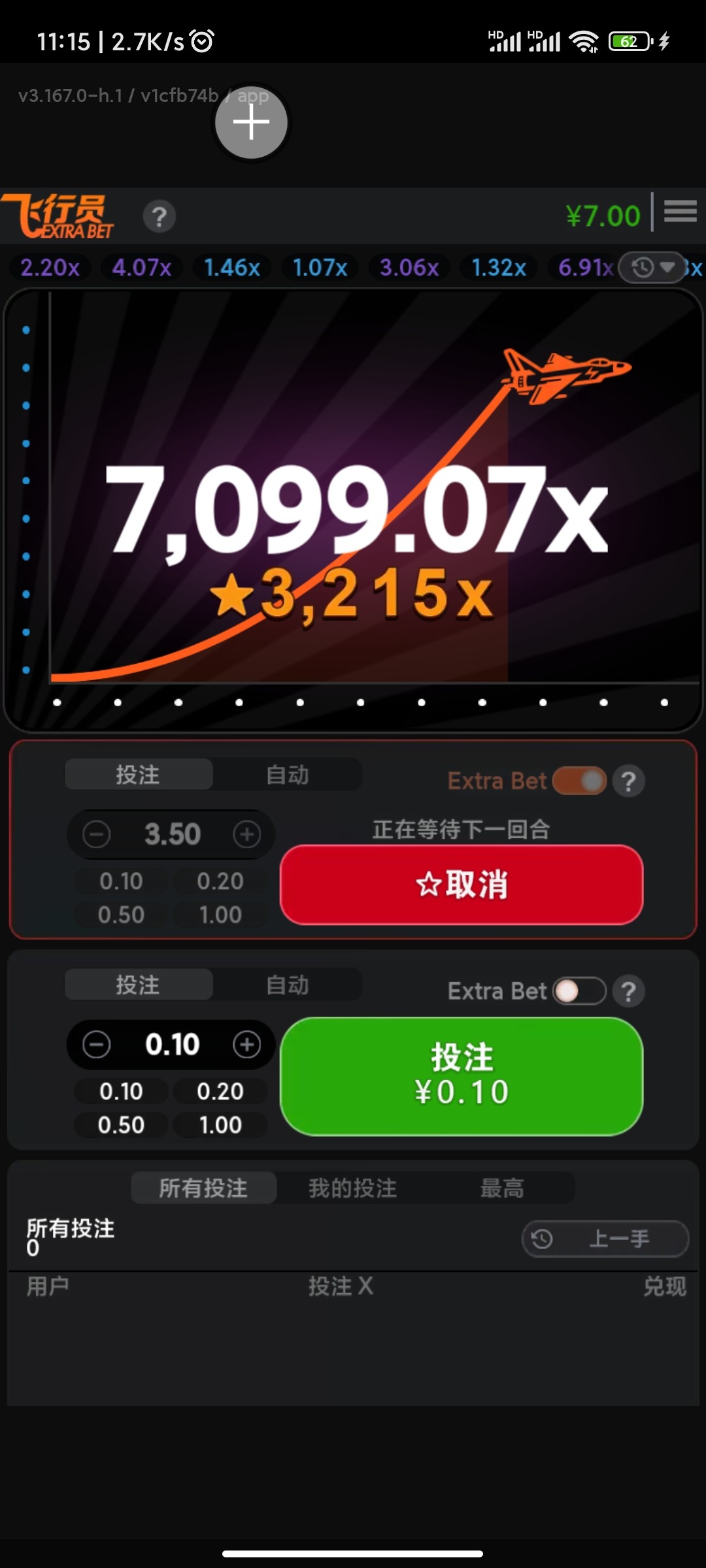
Task: Tap the floating plus button
Action: [x=251, y=122]
